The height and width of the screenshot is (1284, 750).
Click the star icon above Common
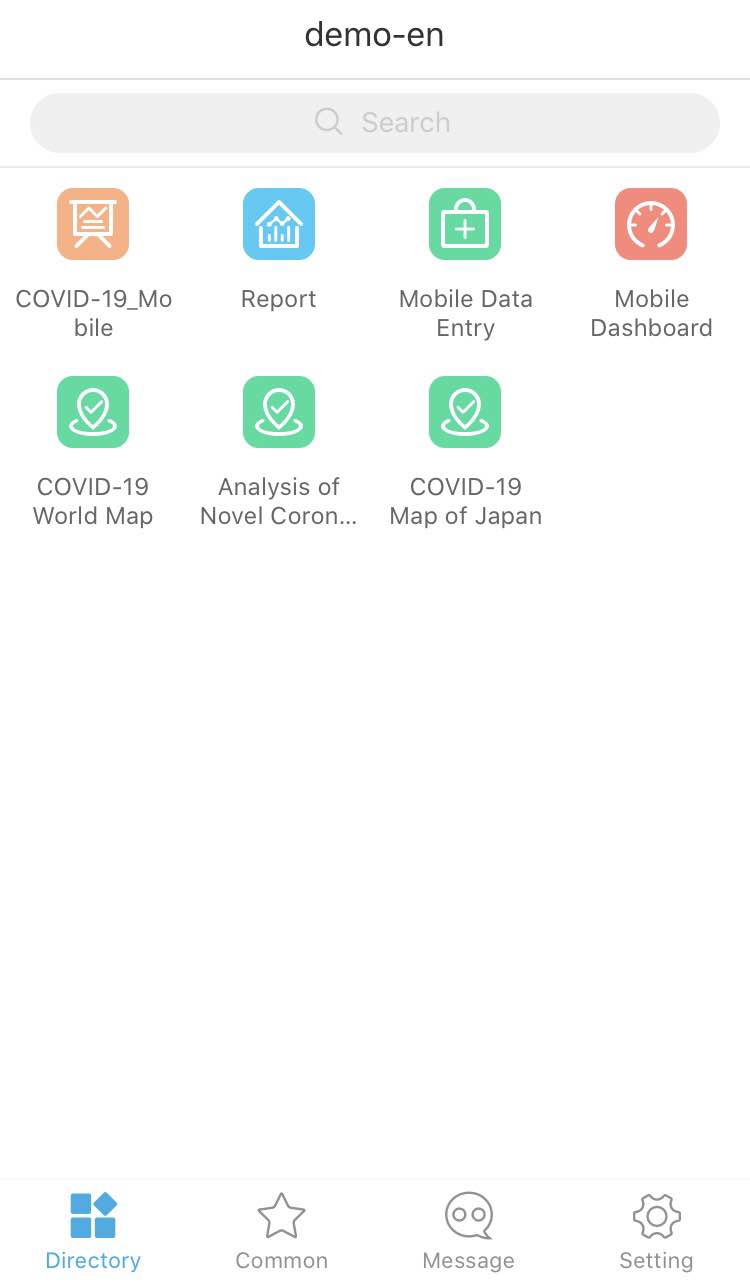click(x=281, y=1215)
